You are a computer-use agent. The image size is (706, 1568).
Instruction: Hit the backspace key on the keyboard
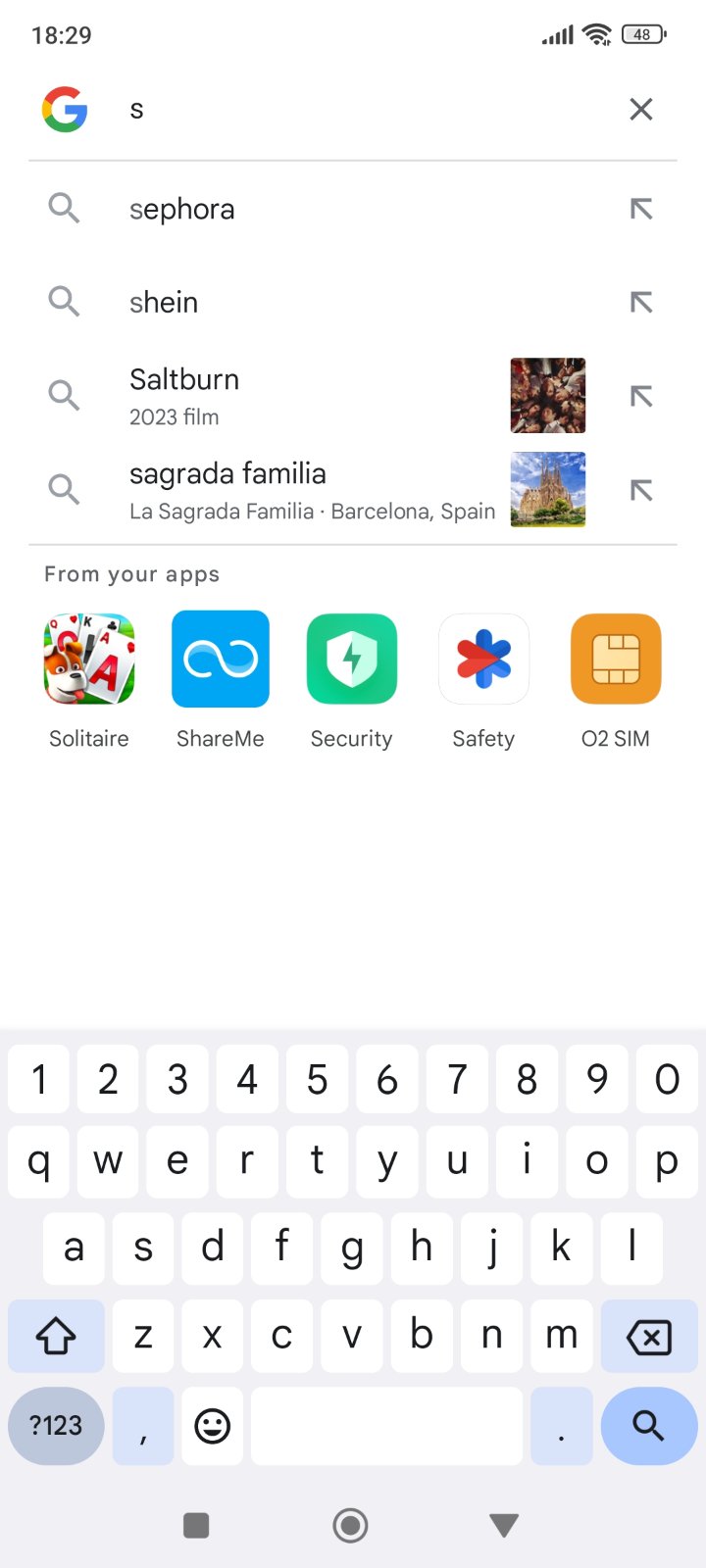648,1336
